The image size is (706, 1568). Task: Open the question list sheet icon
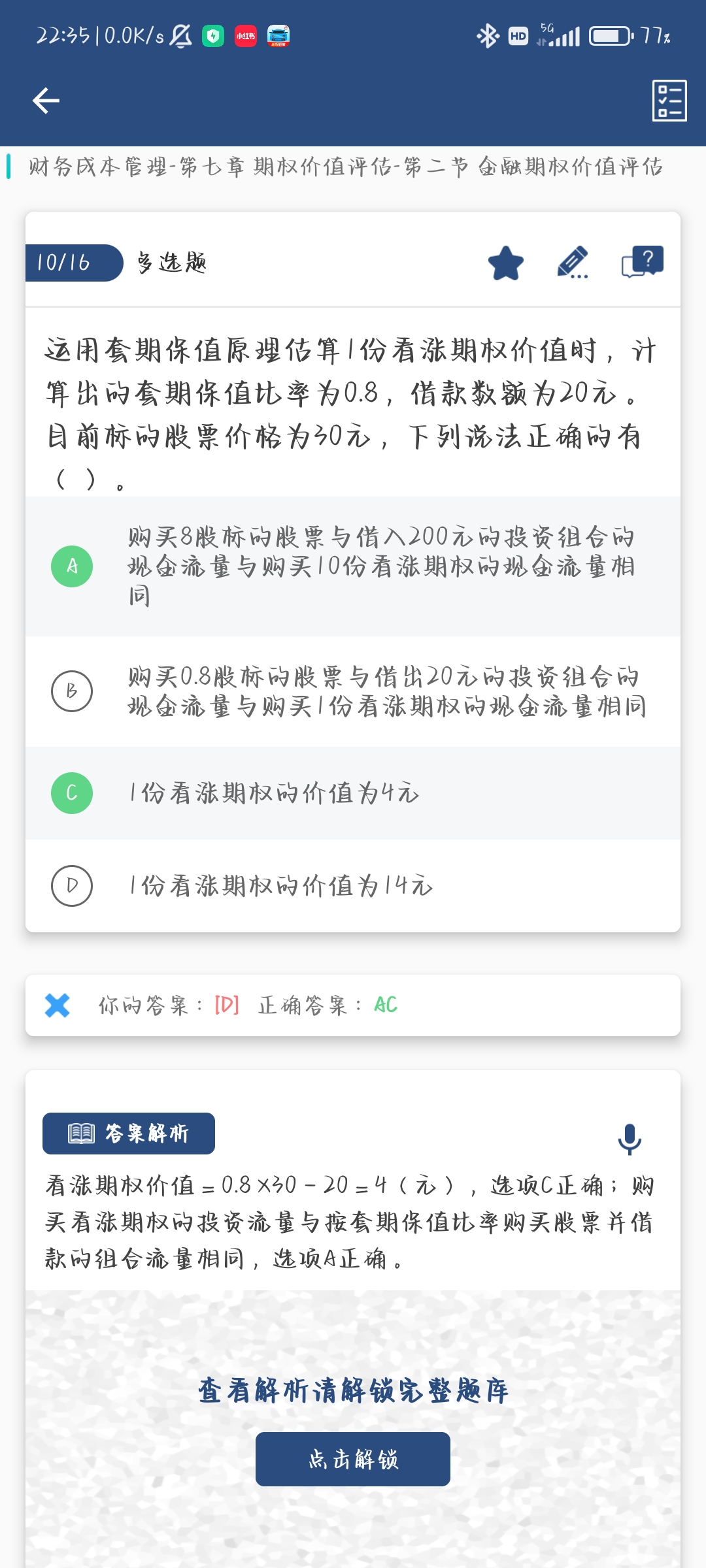[669, 101]
